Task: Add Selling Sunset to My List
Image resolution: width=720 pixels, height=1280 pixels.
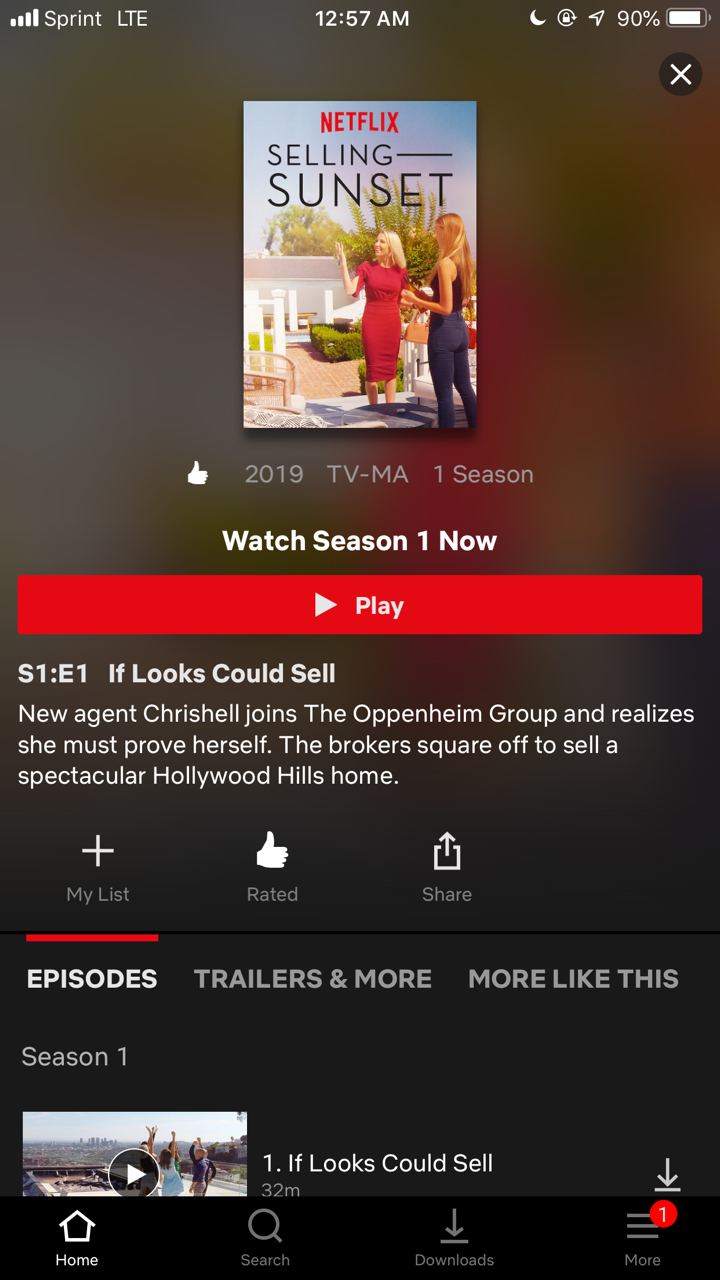Action: click(x=98, y=868)
